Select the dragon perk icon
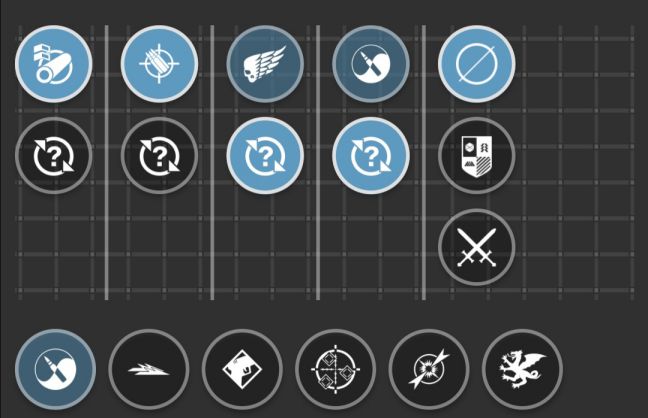648x418 pixels. (522, 369)
